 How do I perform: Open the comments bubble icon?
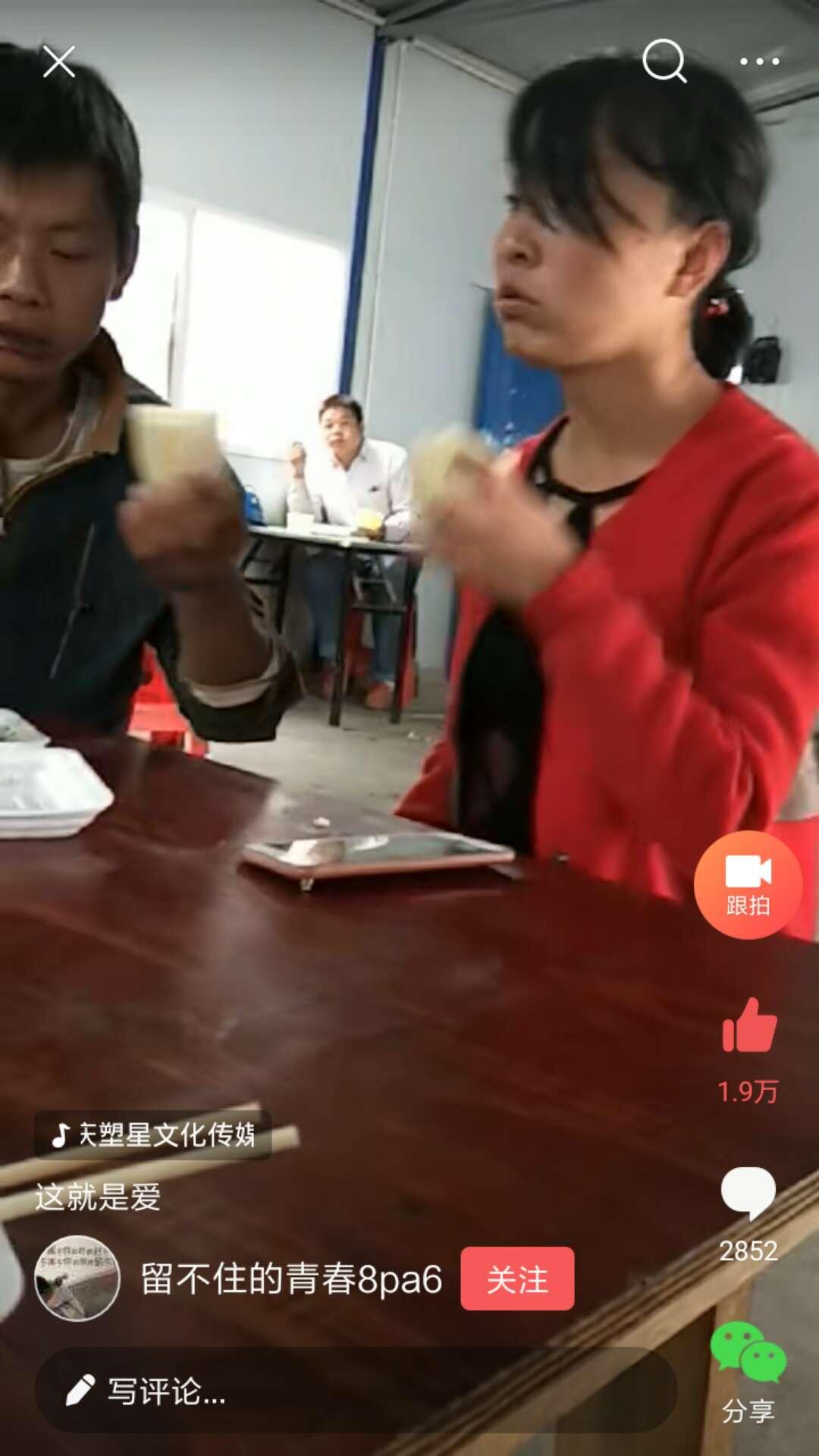748,1193
